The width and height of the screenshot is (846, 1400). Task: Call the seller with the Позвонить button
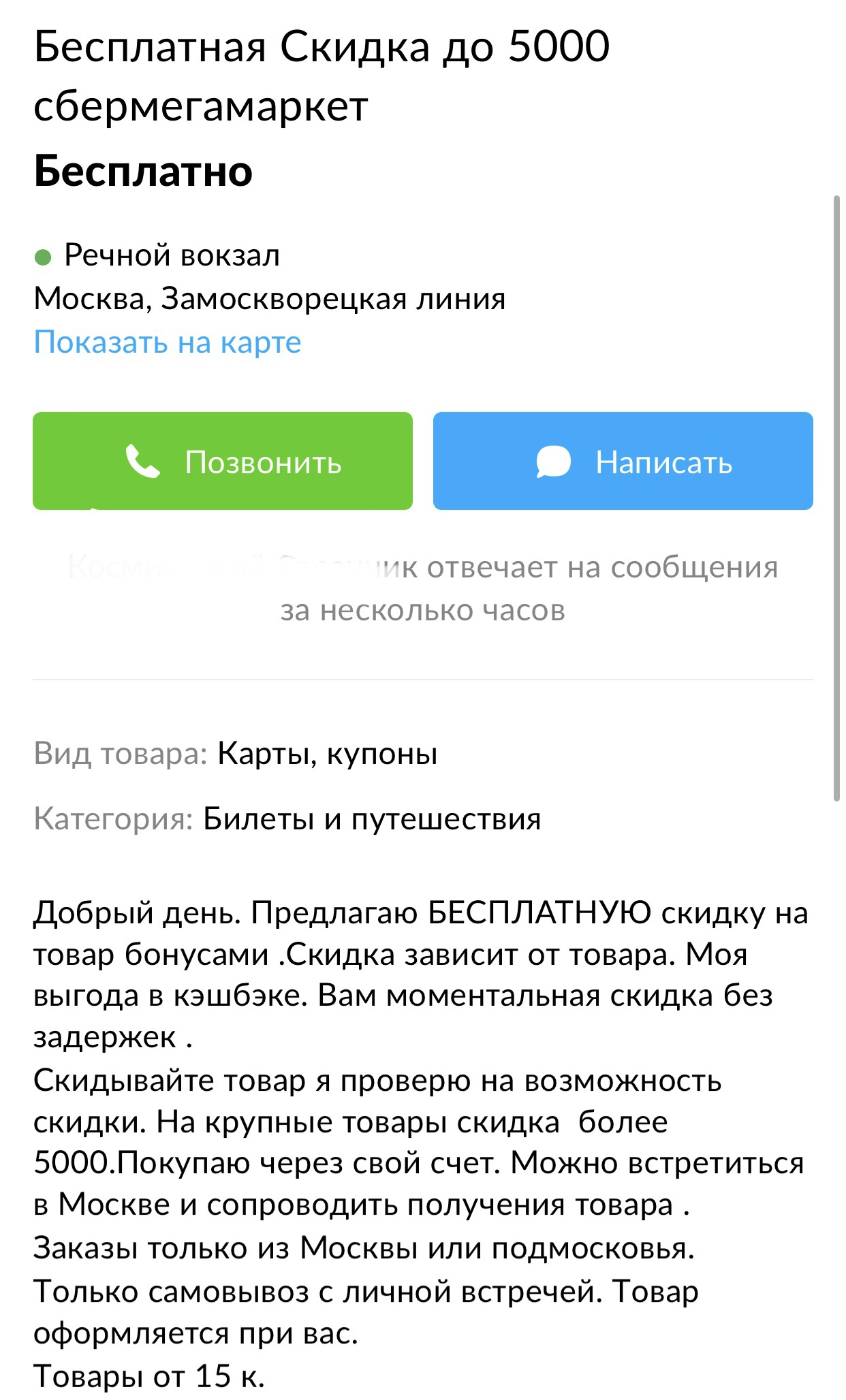pyautogui.click(x=223, y=461)
